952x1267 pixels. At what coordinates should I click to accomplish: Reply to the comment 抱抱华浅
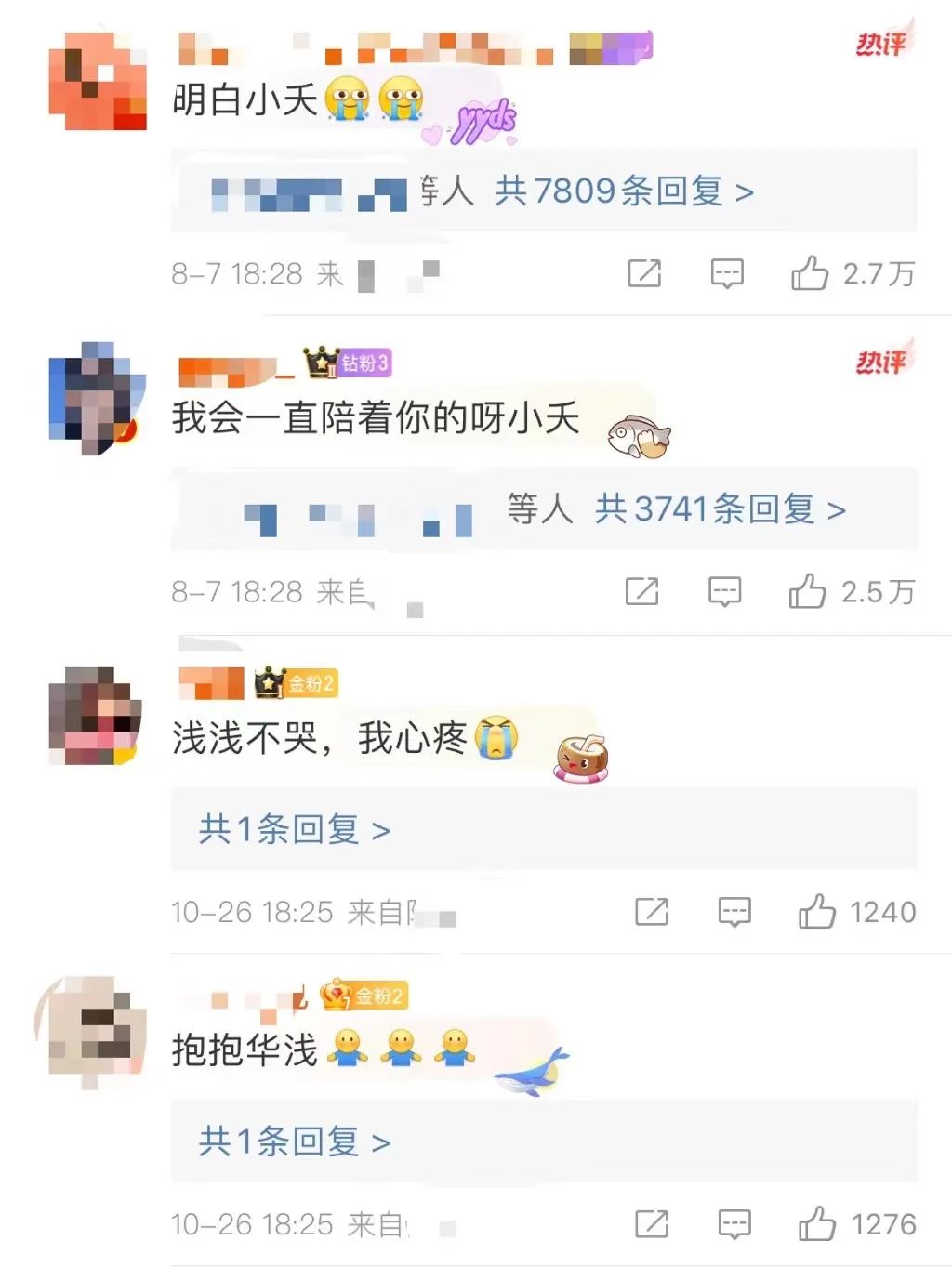point(734,1224)
